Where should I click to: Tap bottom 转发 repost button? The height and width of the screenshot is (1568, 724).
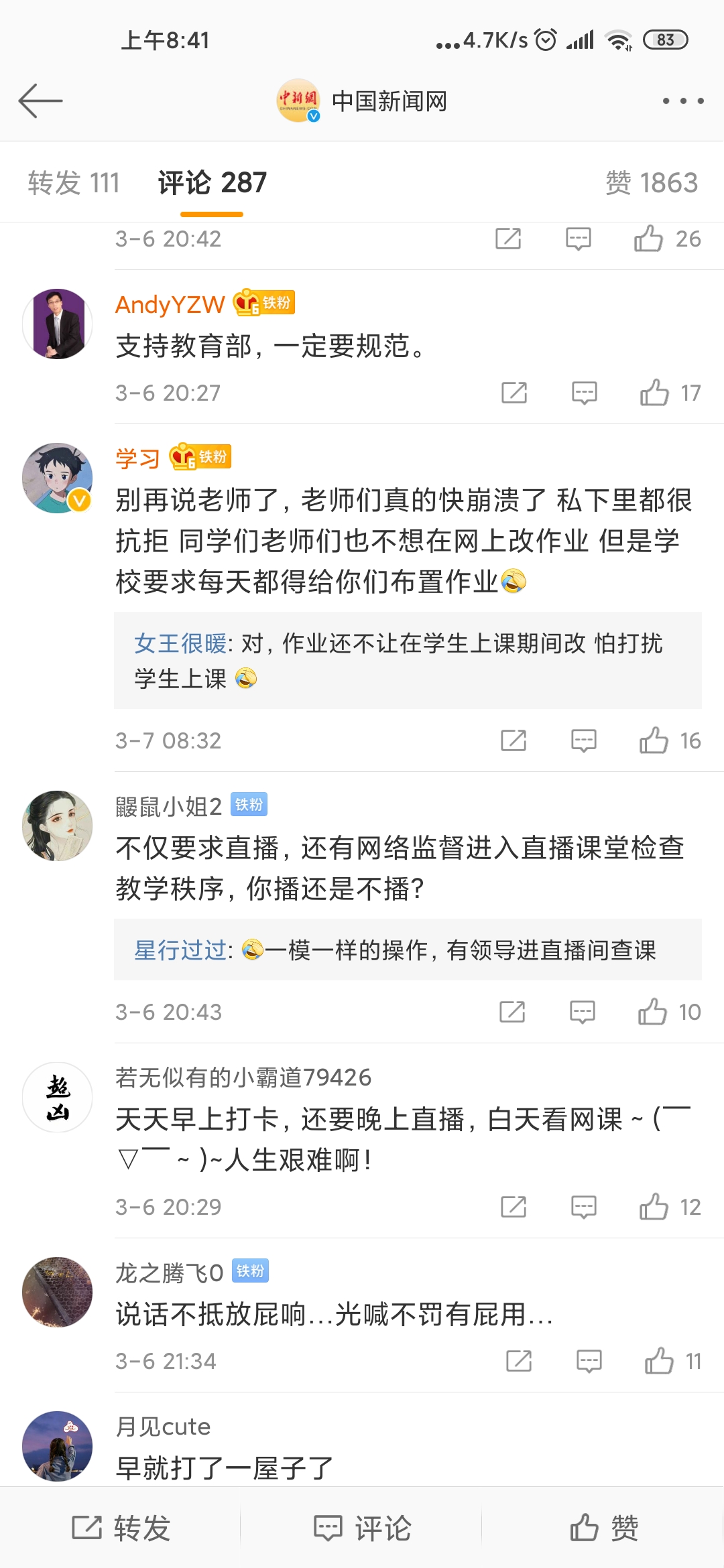pyautogui.click(x=121, y=1528)
